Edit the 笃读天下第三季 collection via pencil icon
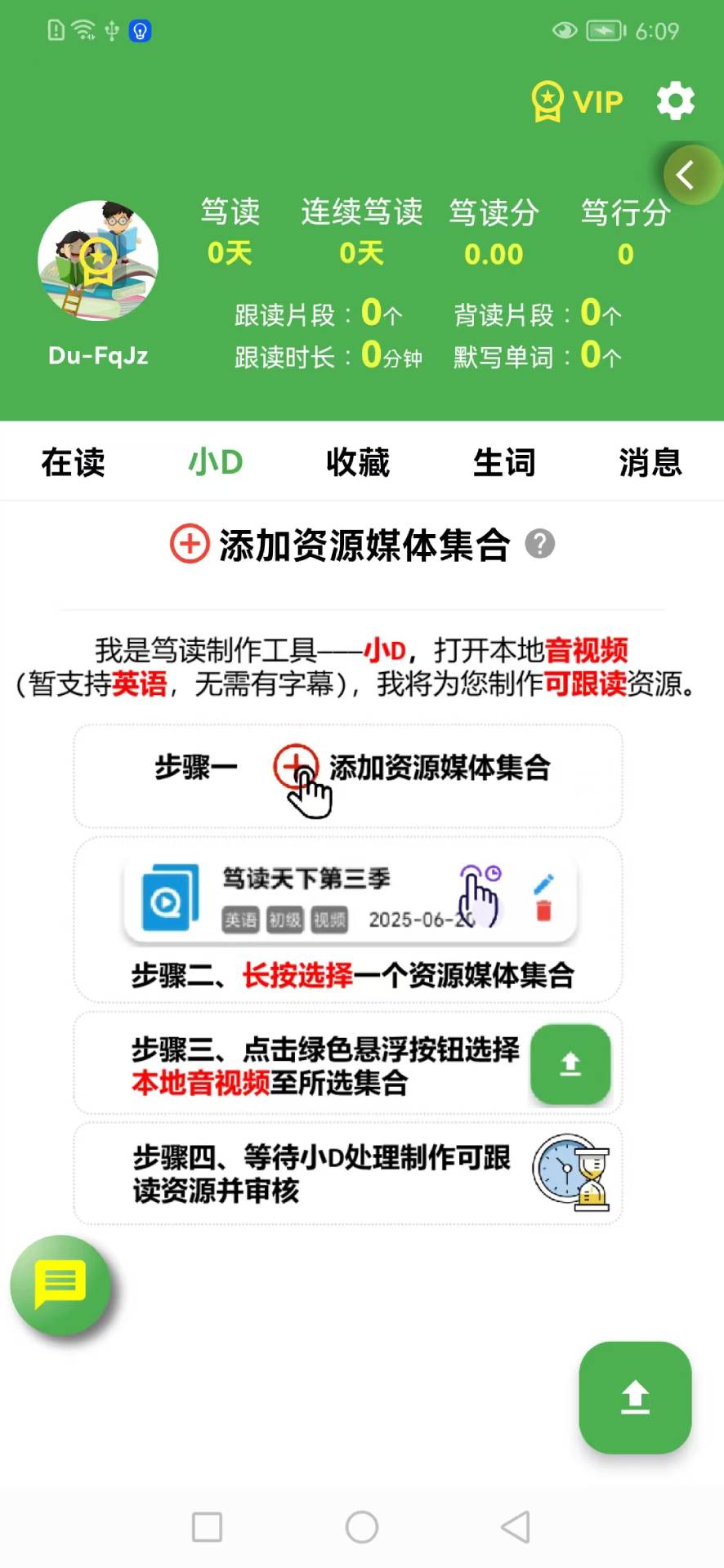This screenshot has width=724, height=1568. [543, 884]
